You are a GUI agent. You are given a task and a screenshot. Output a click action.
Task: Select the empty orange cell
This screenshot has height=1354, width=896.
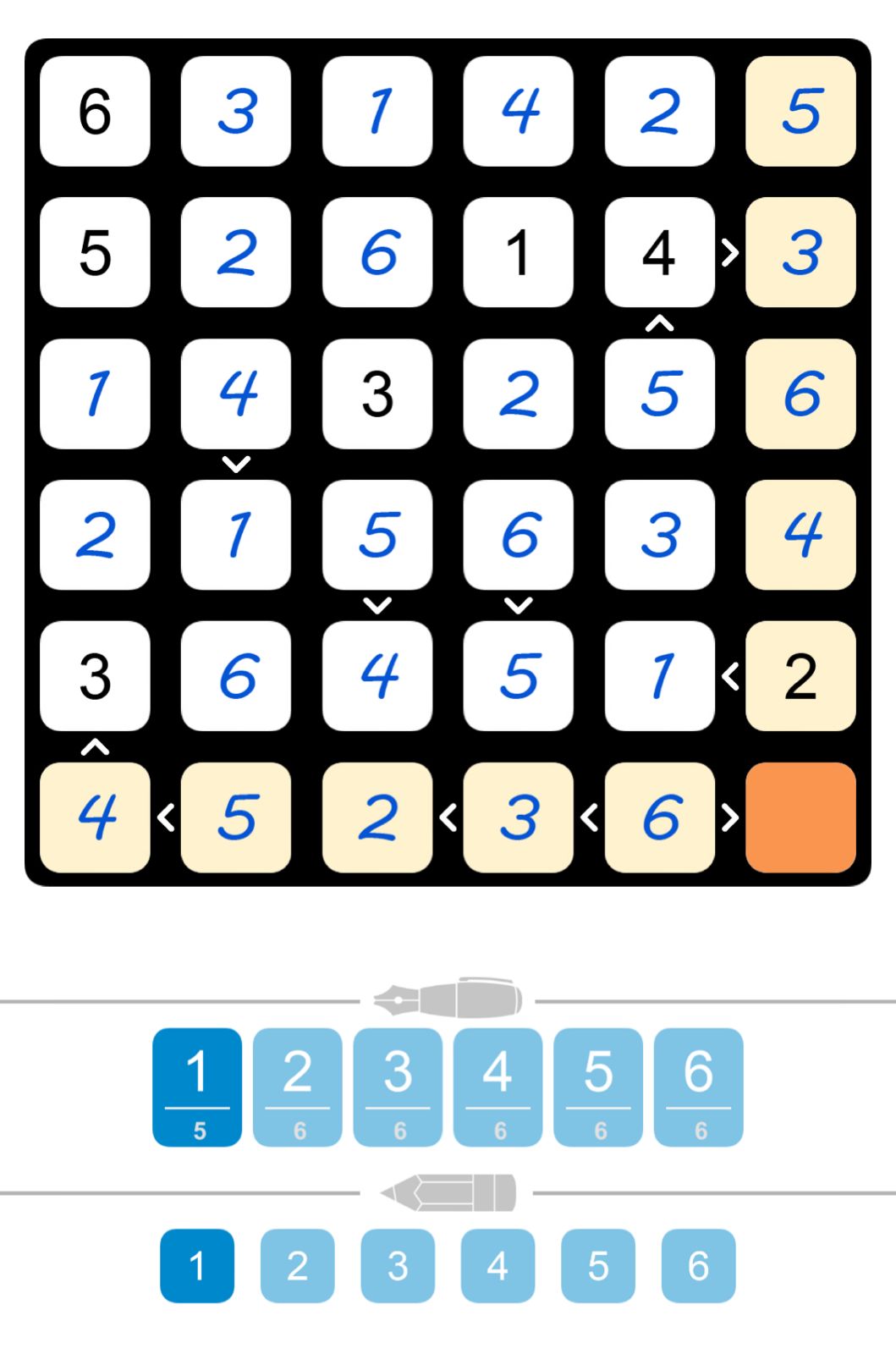click(800, 817)
